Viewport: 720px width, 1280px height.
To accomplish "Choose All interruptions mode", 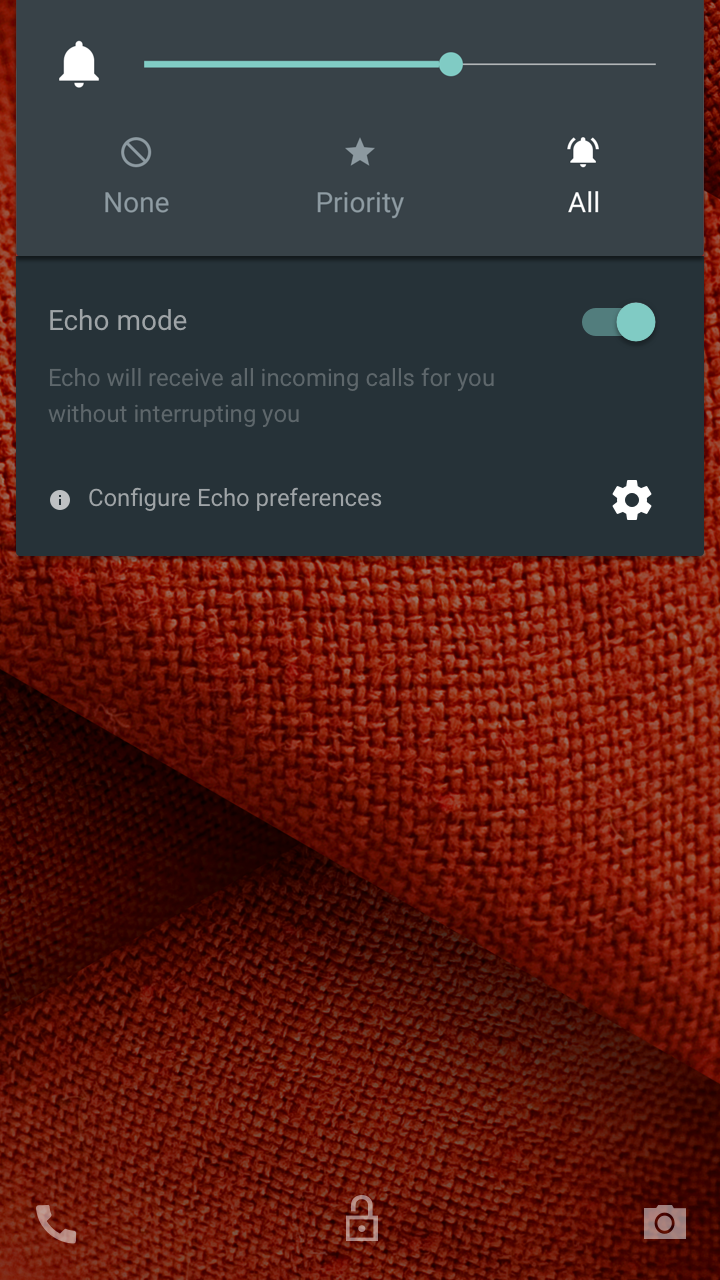I will pos(583,177).
